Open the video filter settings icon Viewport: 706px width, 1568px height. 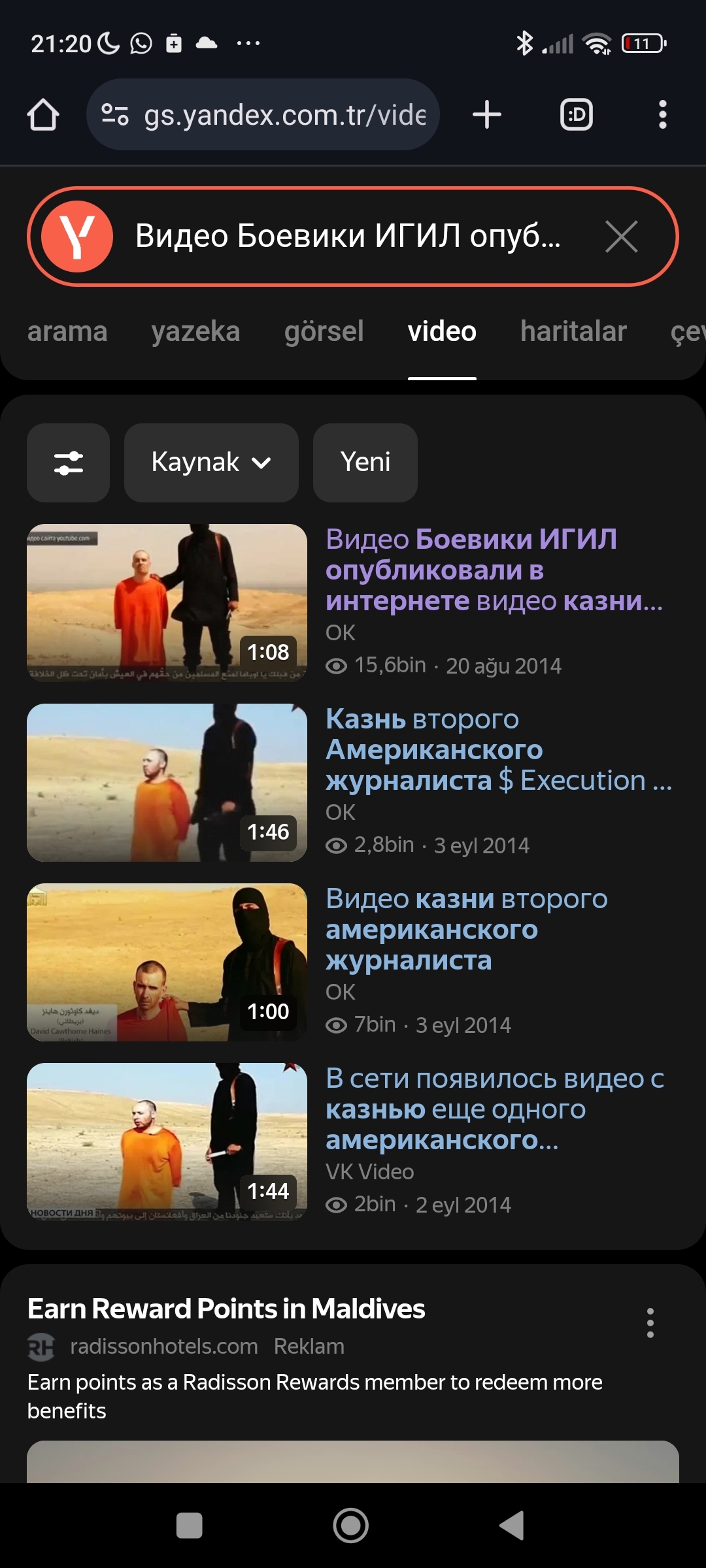[x=68, y=463]
